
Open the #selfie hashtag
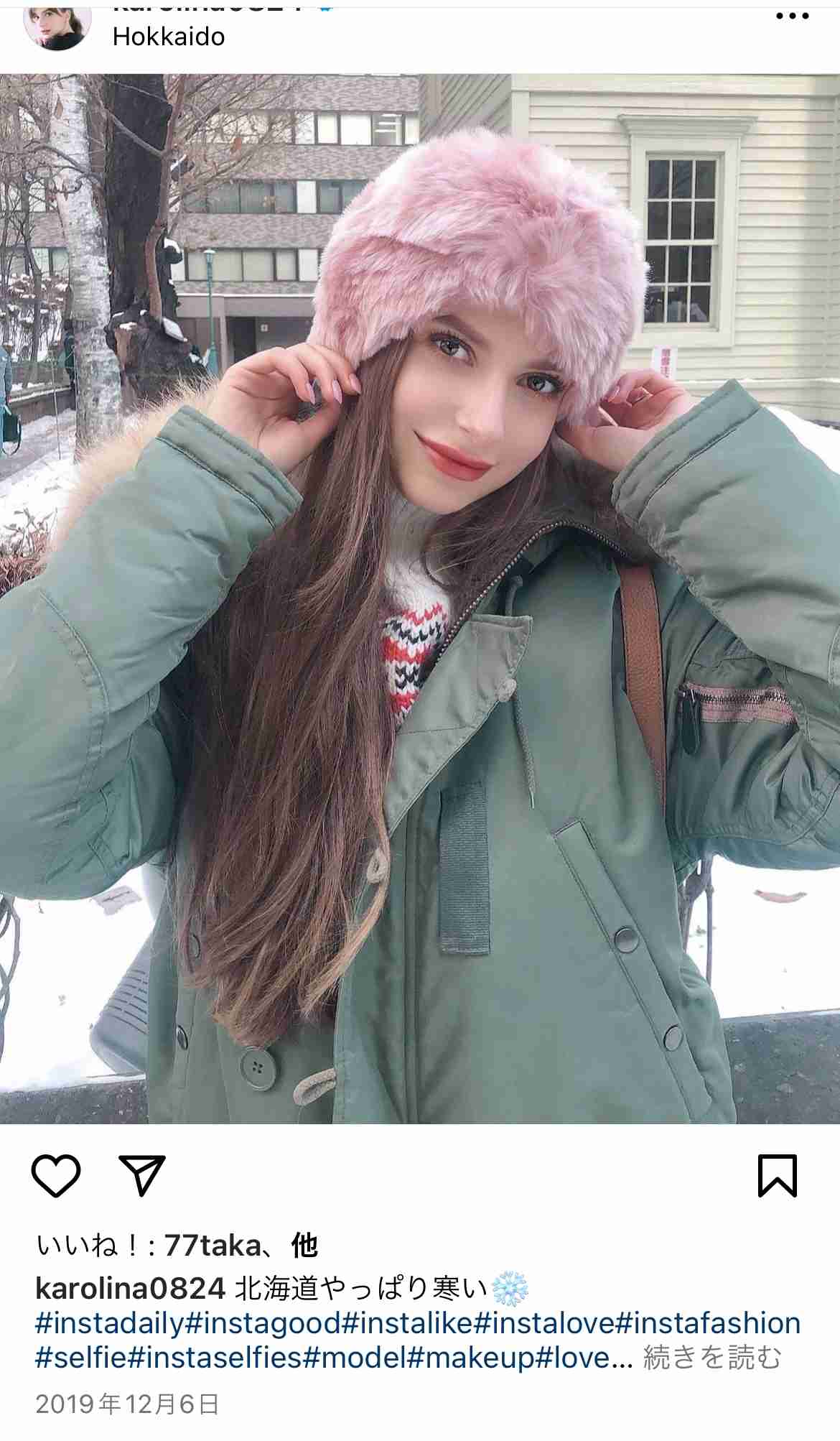80,1358
